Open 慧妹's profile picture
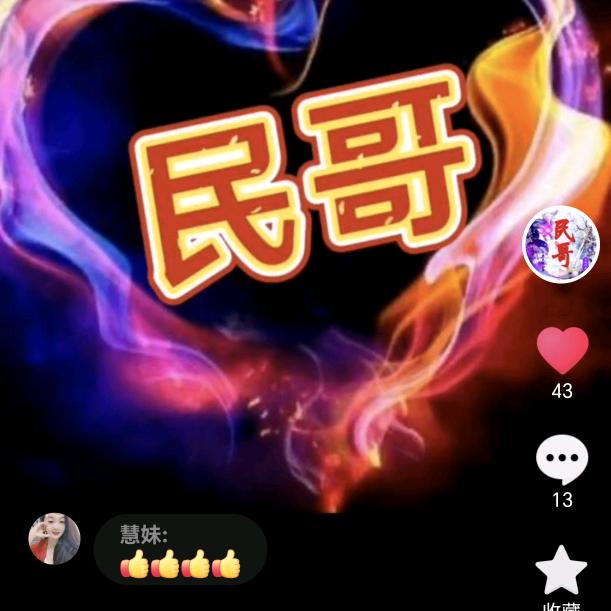 point(54,539)
